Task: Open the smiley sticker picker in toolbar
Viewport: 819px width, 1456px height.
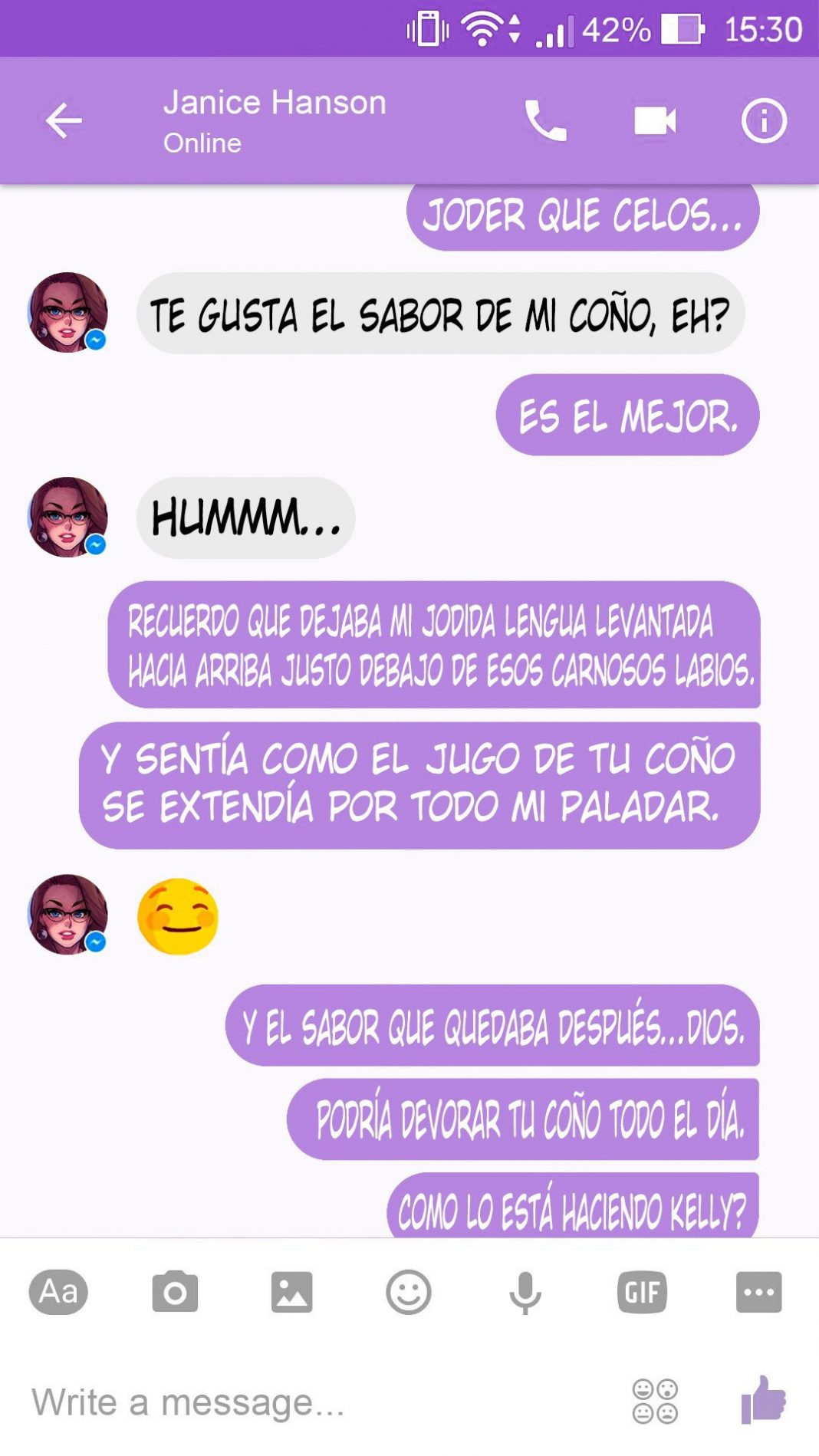Action: pos(408,1292)
